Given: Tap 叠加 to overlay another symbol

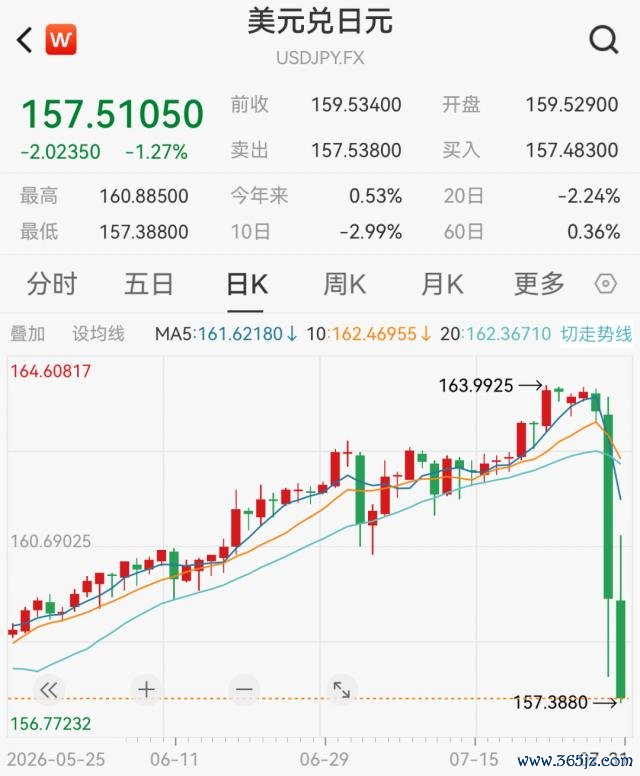Looking at the screenshot, I should point(28,334).
